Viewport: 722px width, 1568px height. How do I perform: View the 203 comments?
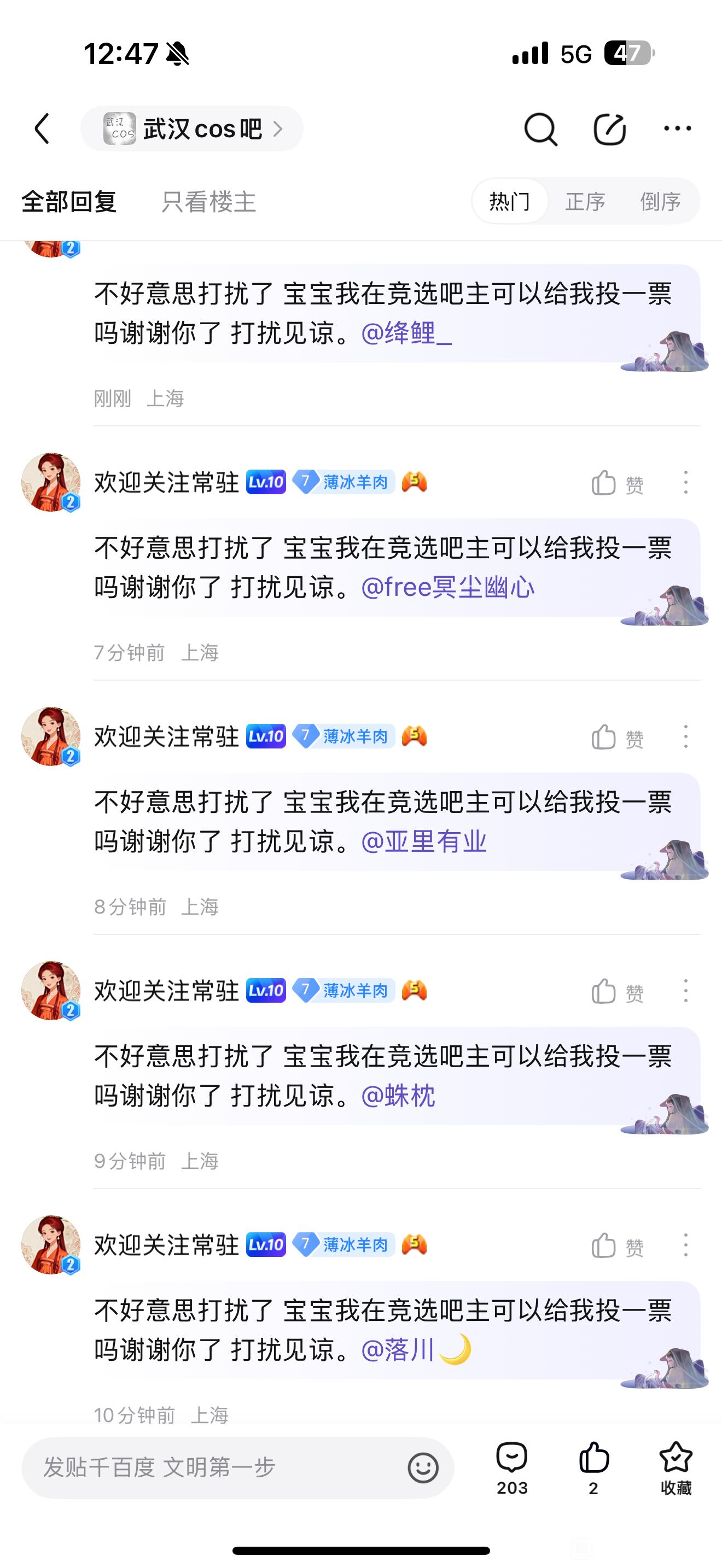[x=512, y=1467]
